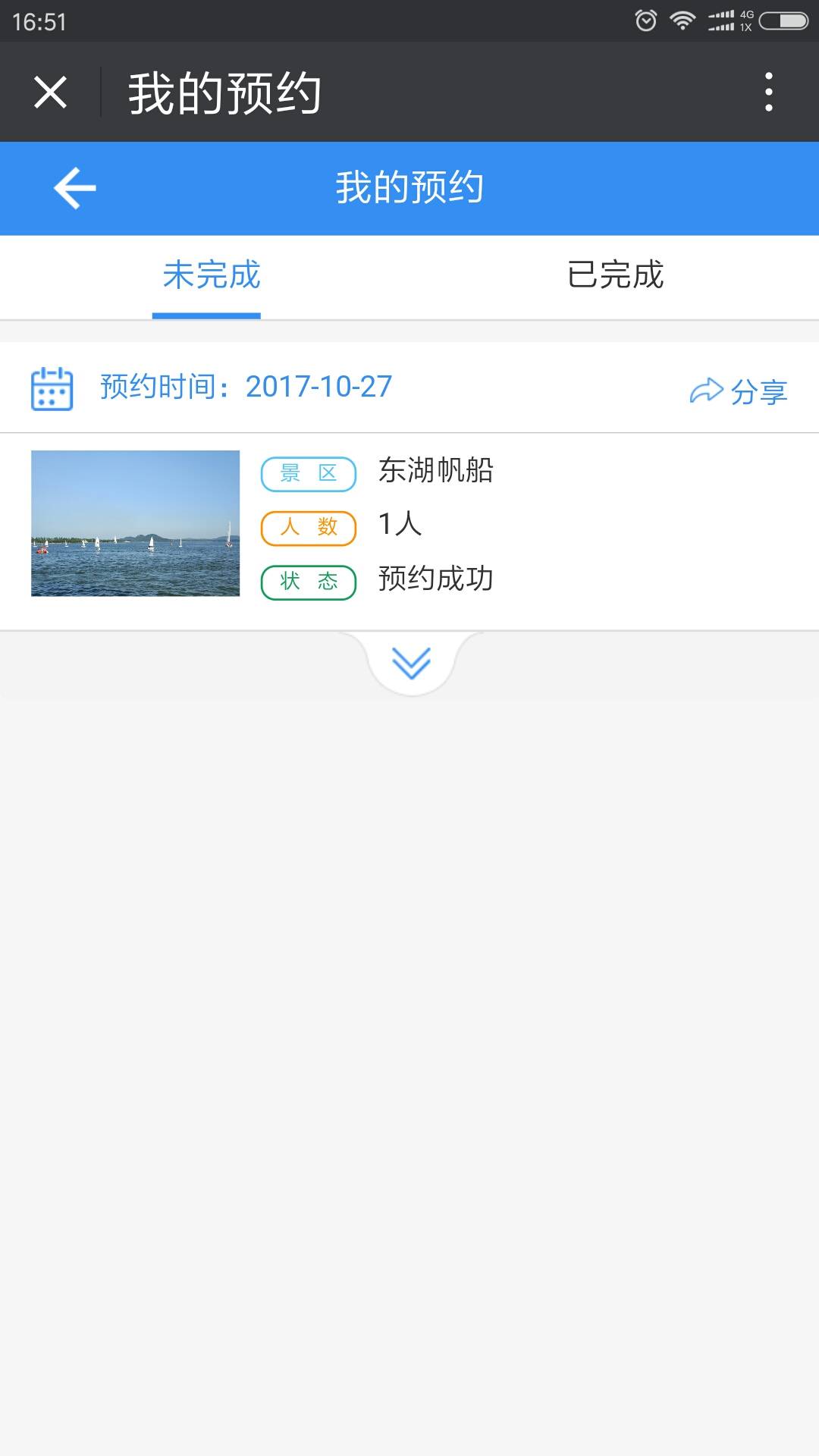
Task: Switch to the 已完成 tab
Action: pos(615,275)
